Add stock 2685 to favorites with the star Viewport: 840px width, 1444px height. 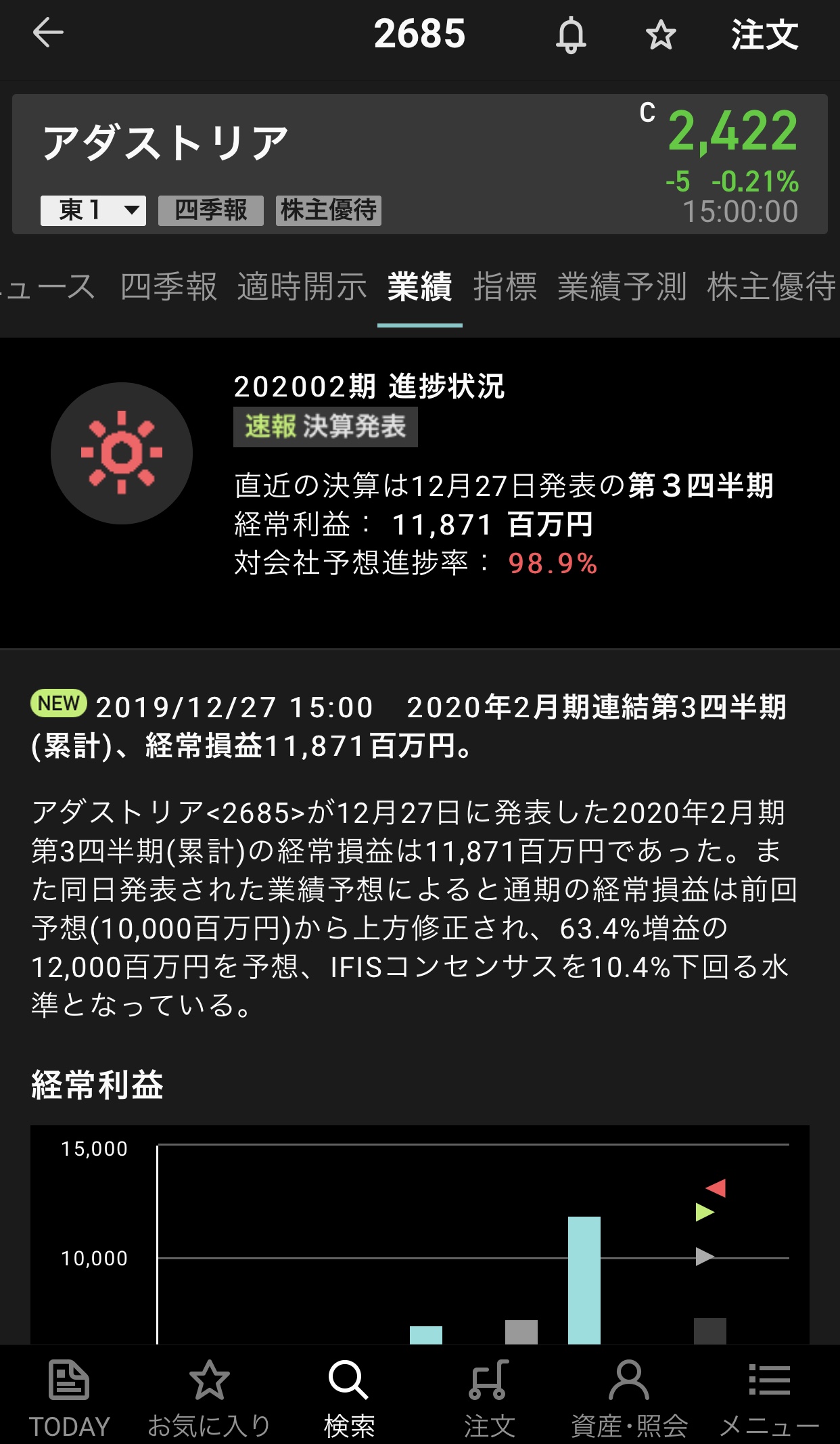[x=660, y=35]
